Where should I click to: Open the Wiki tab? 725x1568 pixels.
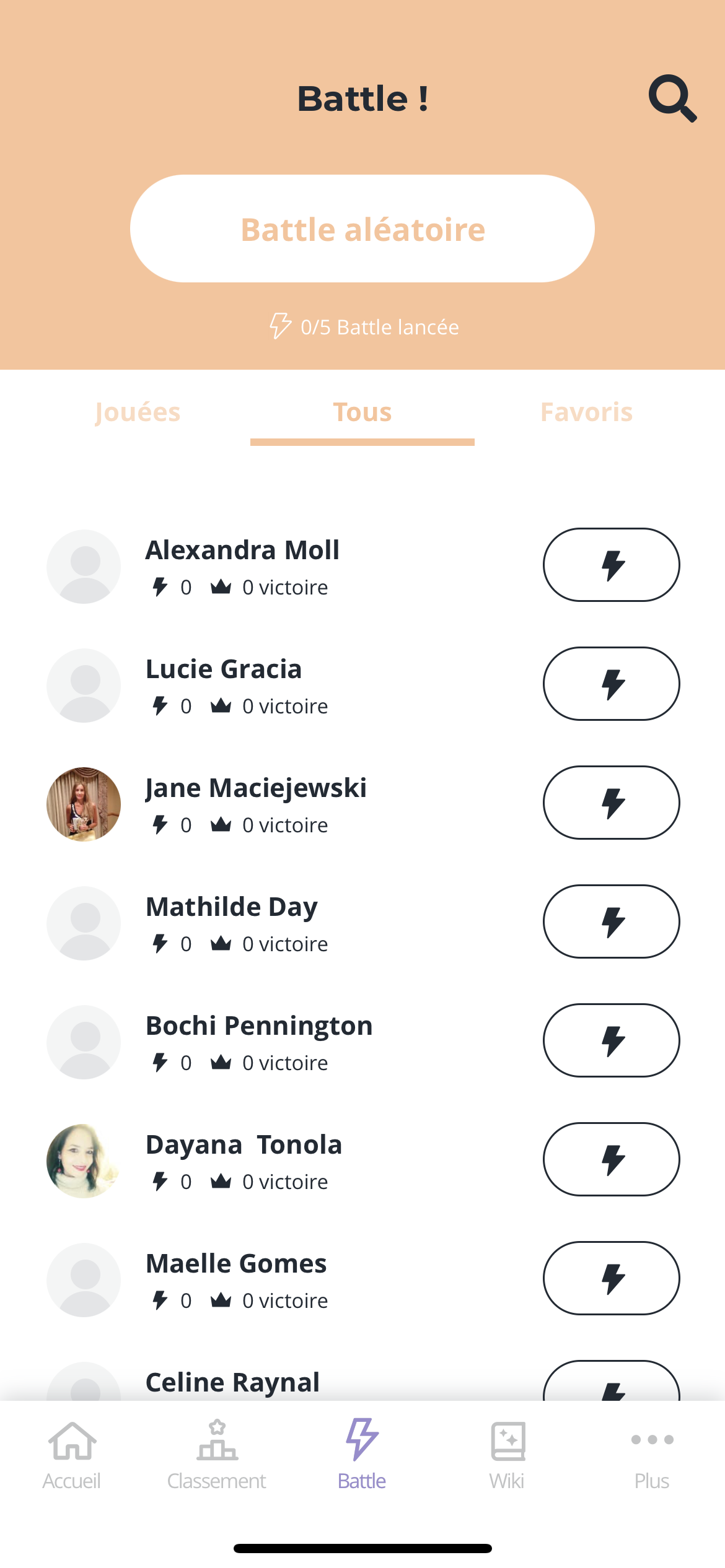(x=507, y=1454)
